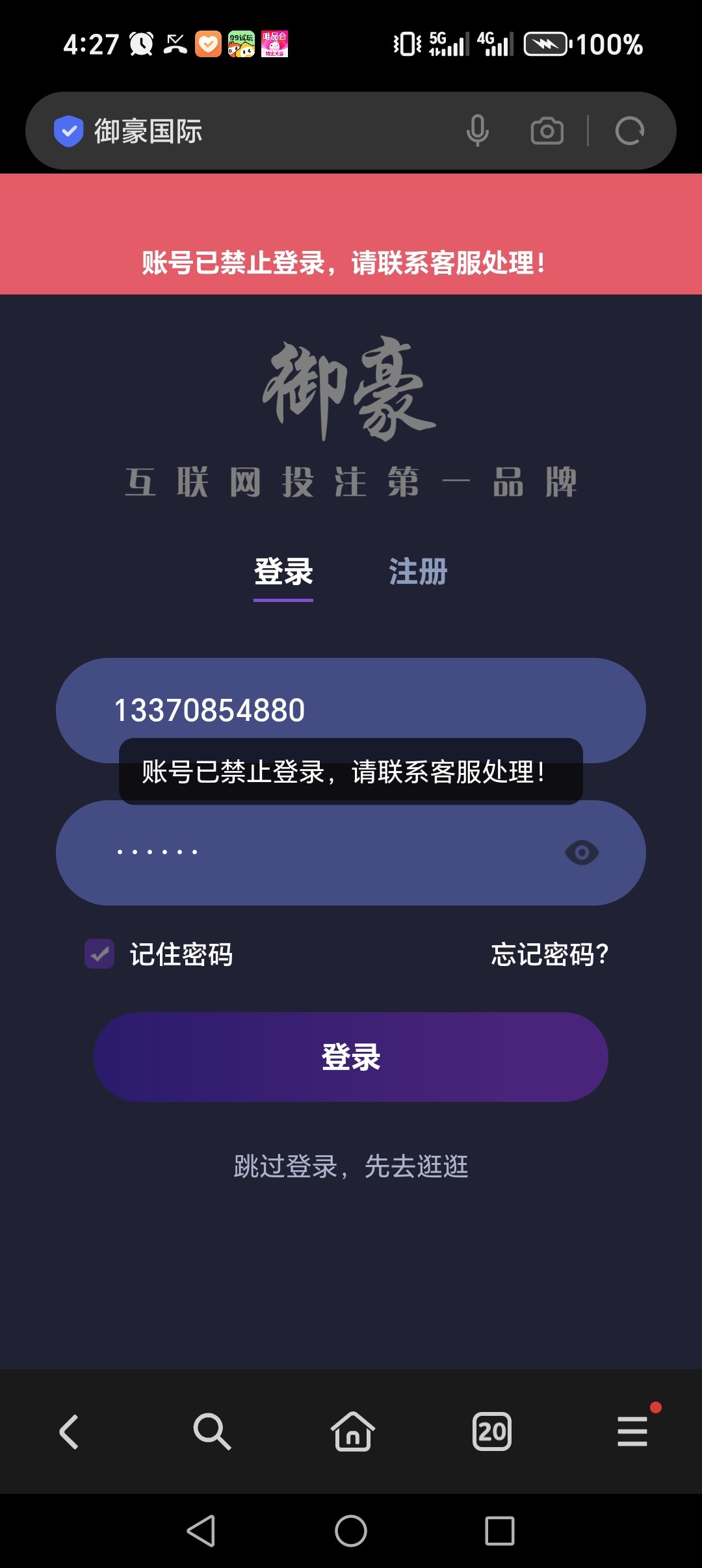Image resolution: width=702 pixels, height=1568 pixels.
Task: Open the 20 tabs switcher
Action: click(x=492, y=1431)
